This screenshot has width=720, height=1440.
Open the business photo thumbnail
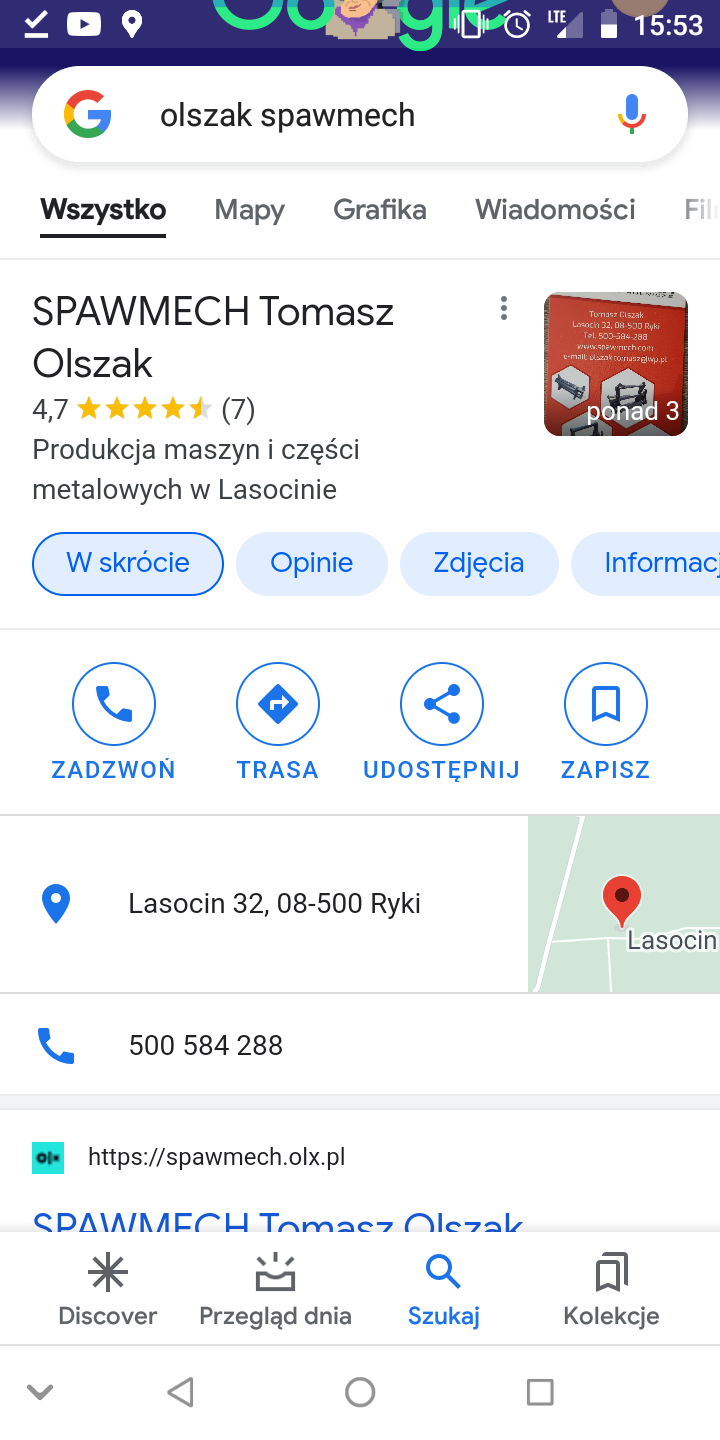(615, 364)
